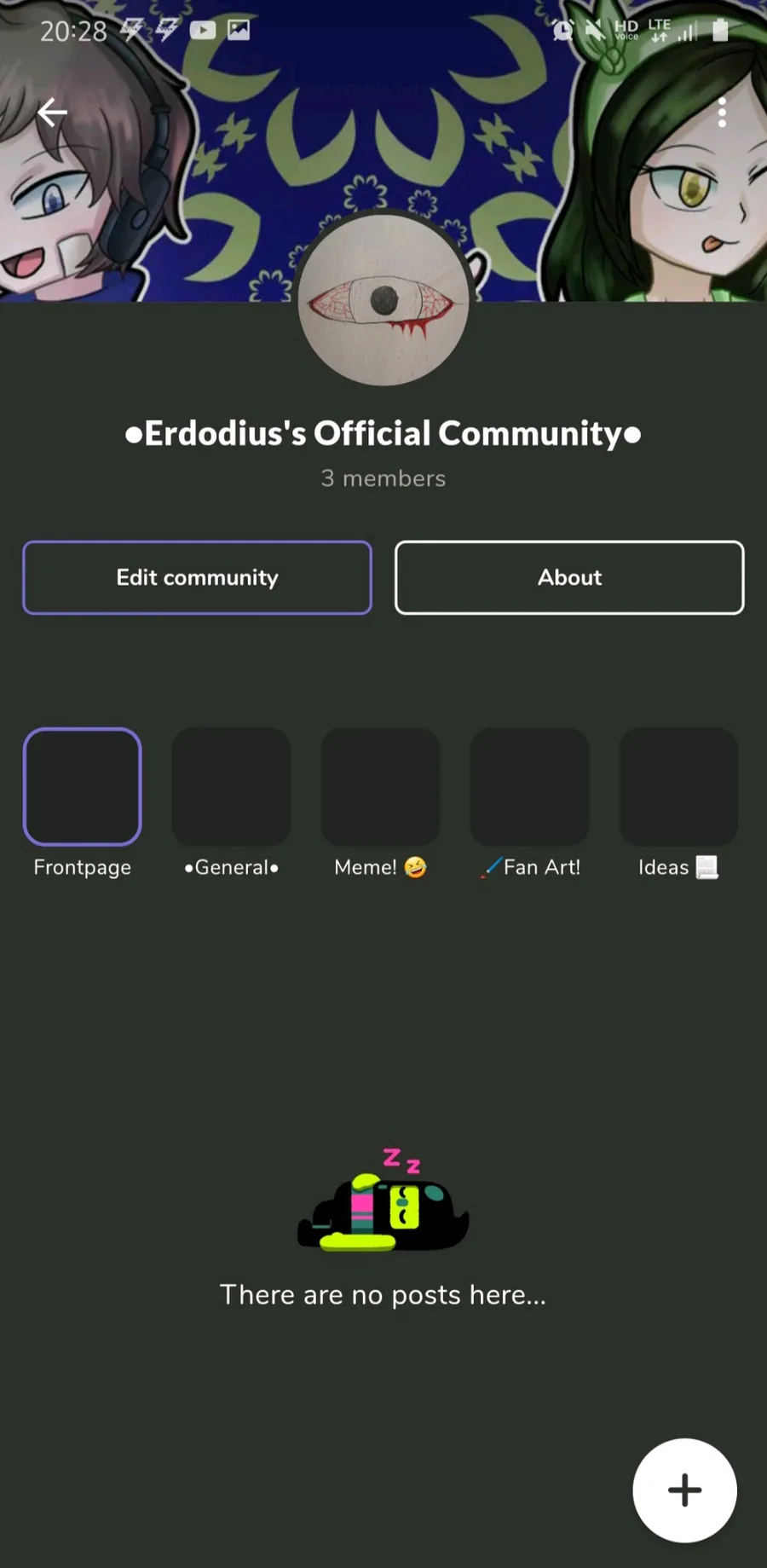
Task: Tap Edit community button
Action: point(197,577)
